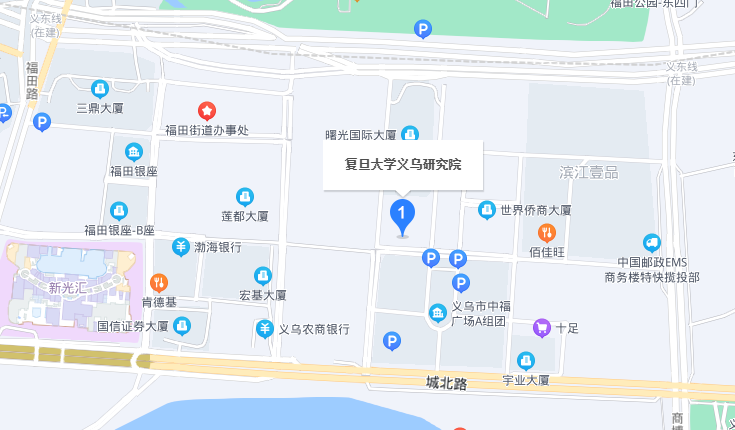Screen dimensions: 735x430
Task: Open the 复旦大学义乌研究院 info label
Action: coord(403,164)
